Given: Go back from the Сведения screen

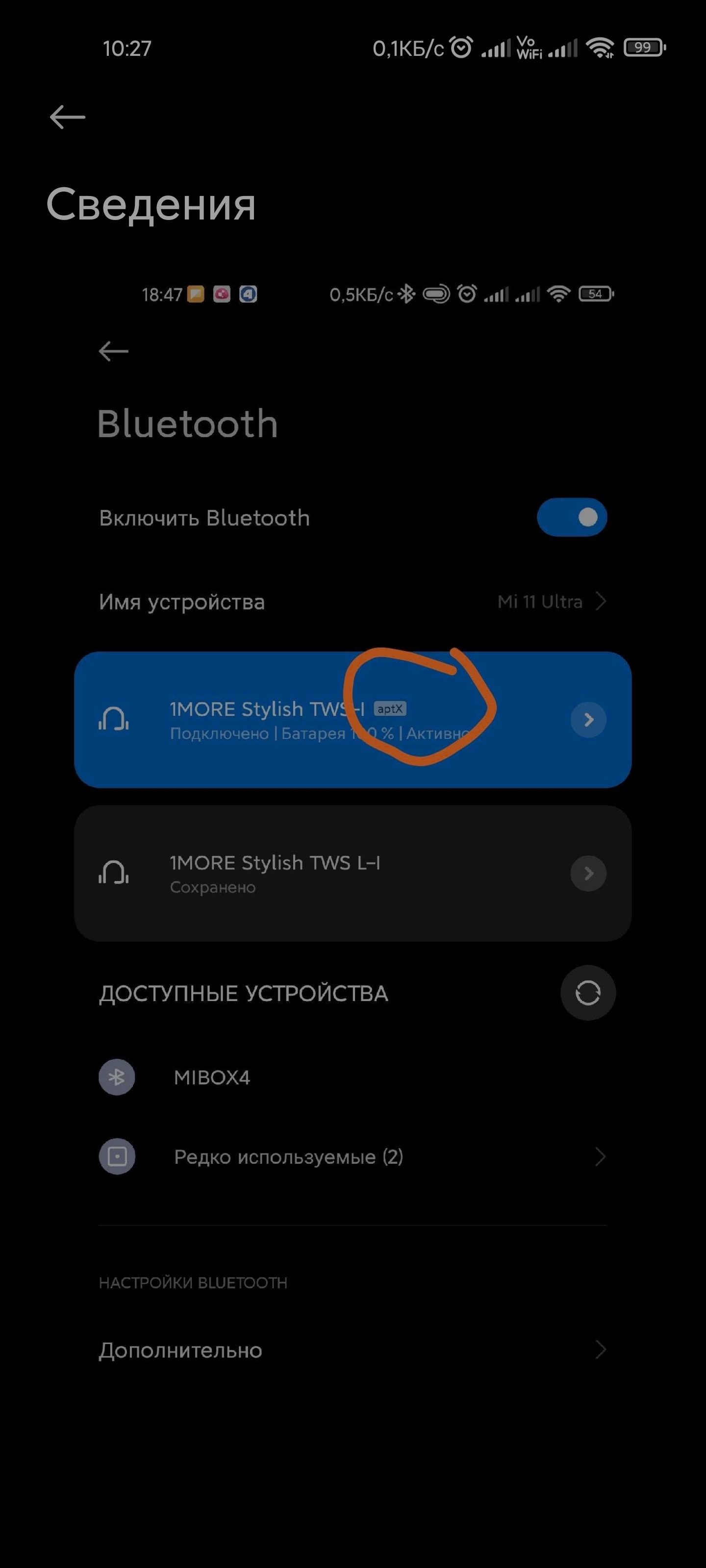Looking at the screenshot, I should coord(68,117).
